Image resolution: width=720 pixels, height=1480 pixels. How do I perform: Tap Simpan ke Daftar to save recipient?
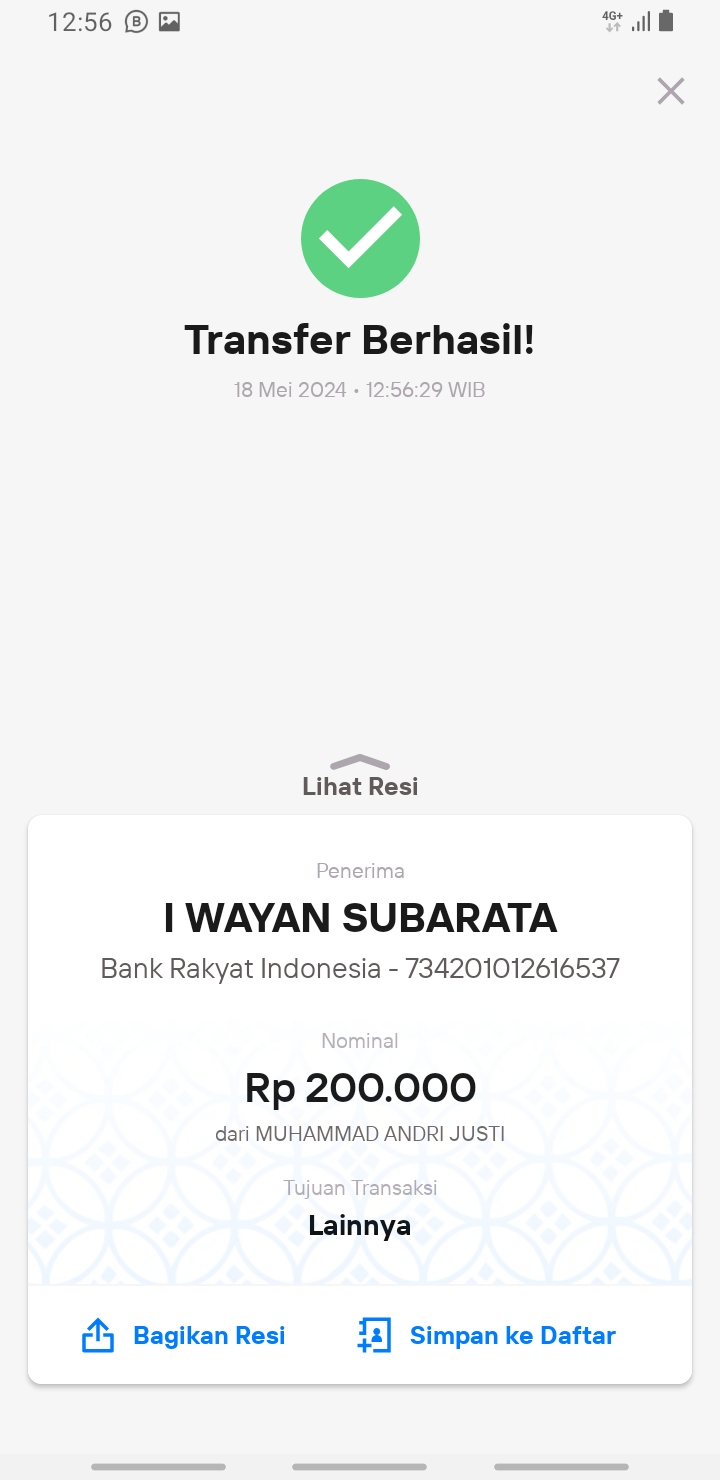[x=486, y=1335]
